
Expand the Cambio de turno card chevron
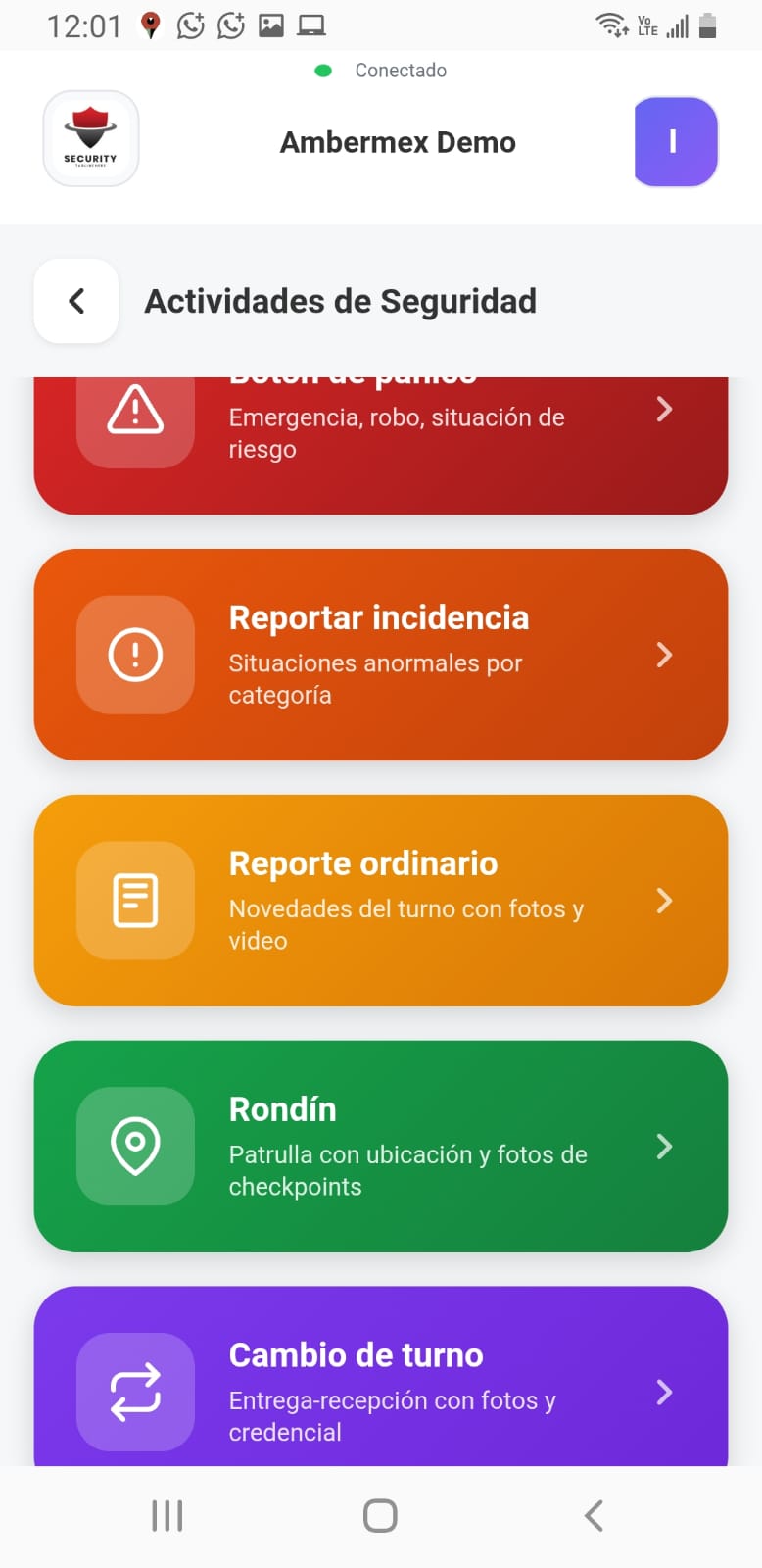pyautogui.click(x=665, y=1392)
